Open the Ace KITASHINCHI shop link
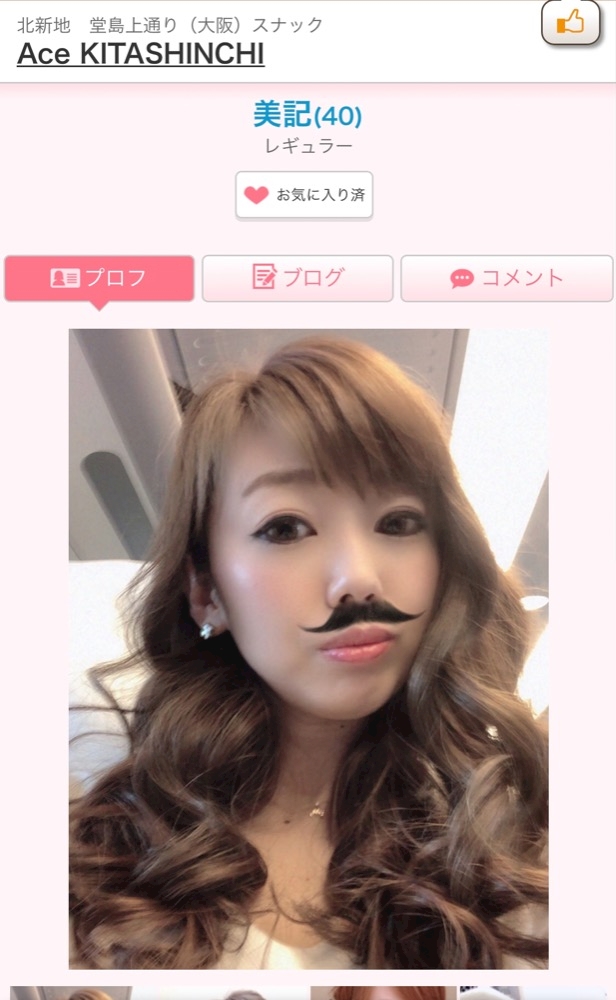The height and width of the screenshot is (1000, 616). [x=140, y=54]
